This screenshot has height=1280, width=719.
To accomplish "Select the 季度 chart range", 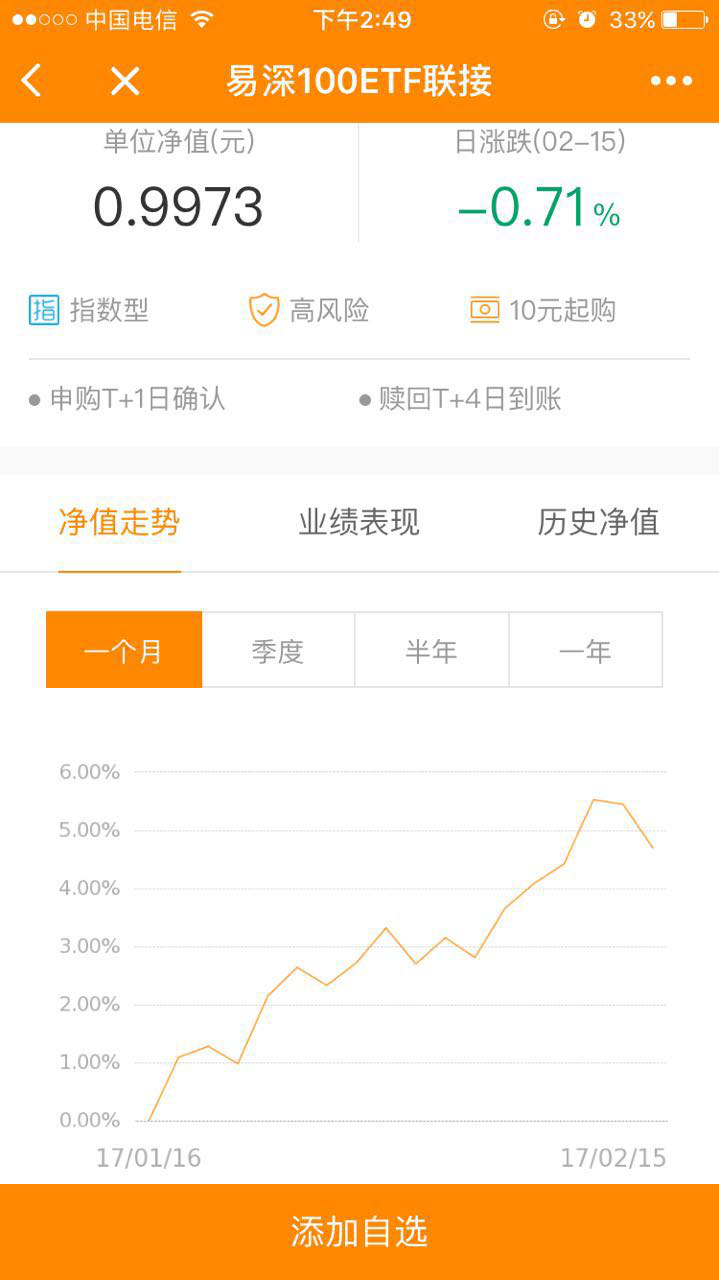I will click(278, 650).
